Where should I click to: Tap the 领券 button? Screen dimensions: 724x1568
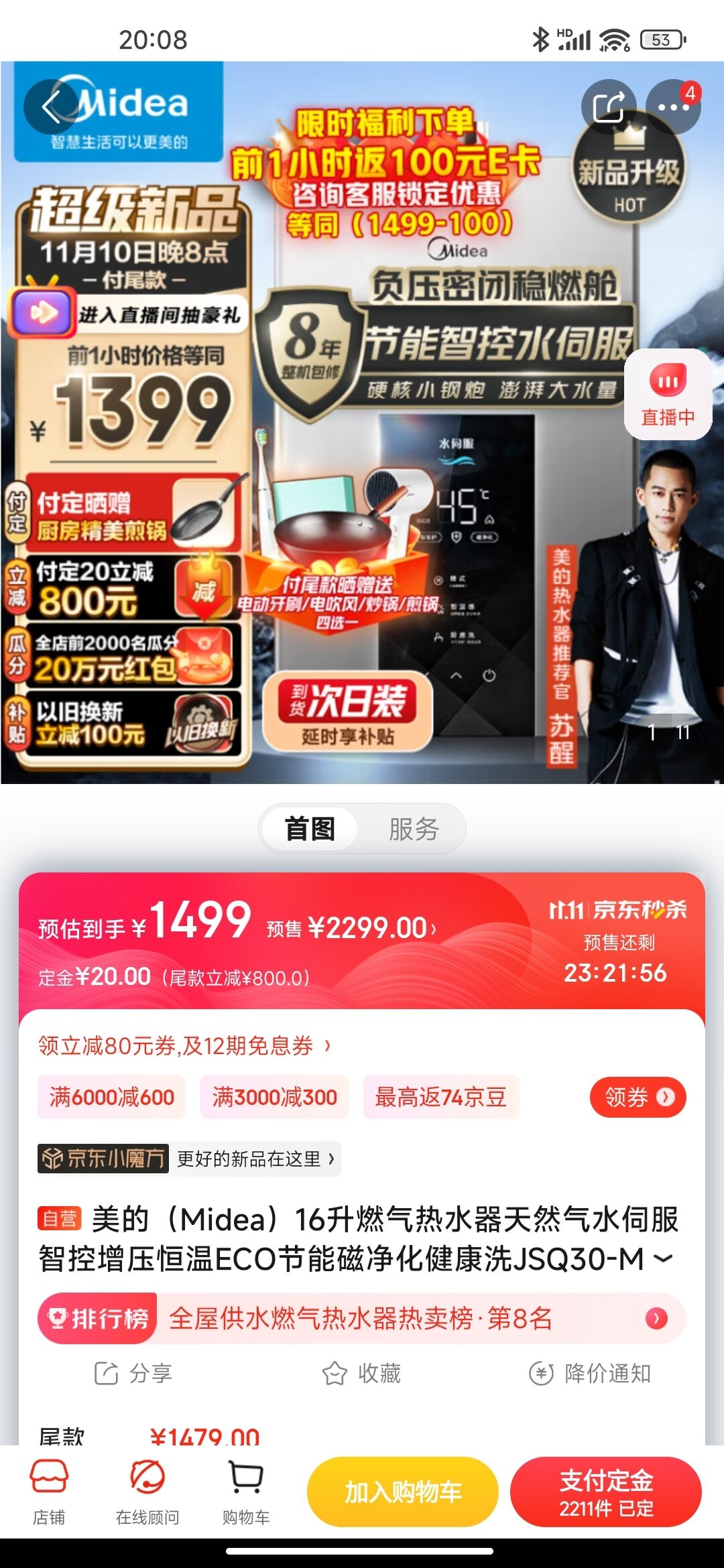coord(638,1098)
